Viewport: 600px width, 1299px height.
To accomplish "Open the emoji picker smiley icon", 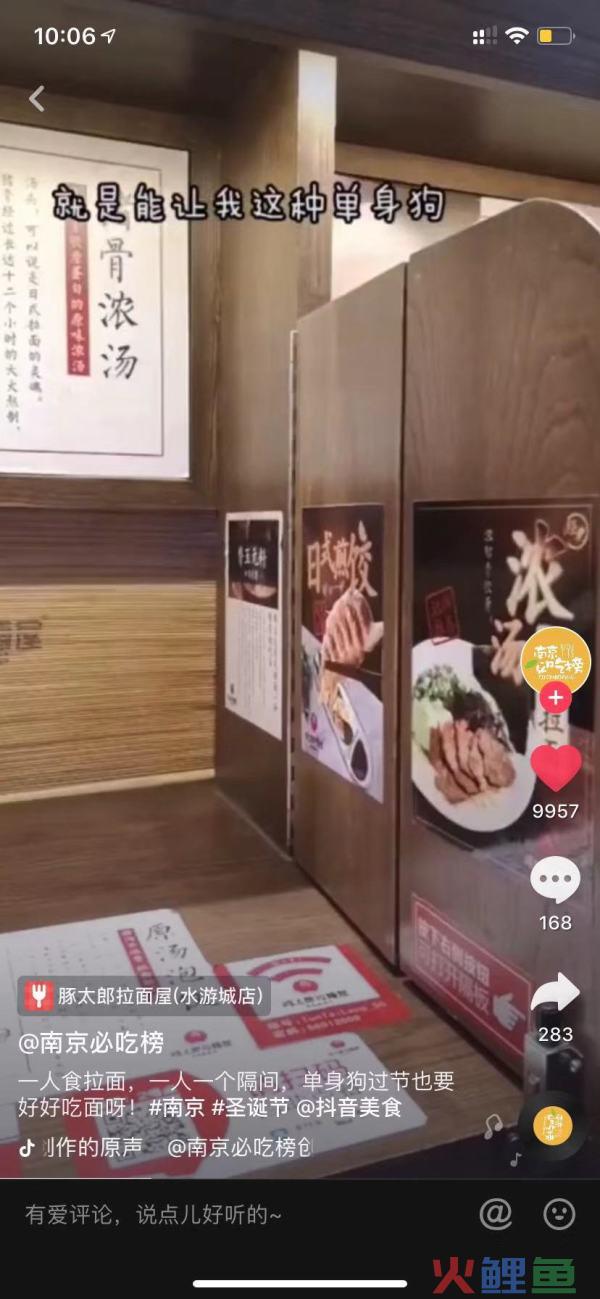I will click(559, 1214).
